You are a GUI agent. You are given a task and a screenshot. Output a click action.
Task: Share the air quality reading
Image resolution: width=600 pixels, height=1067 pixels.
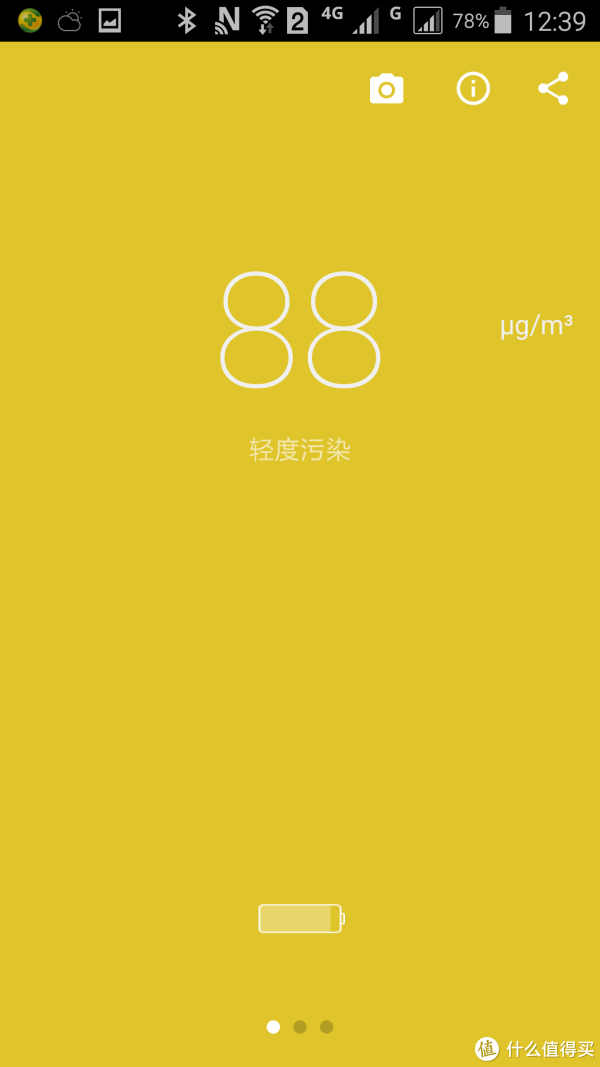point(553,89)
